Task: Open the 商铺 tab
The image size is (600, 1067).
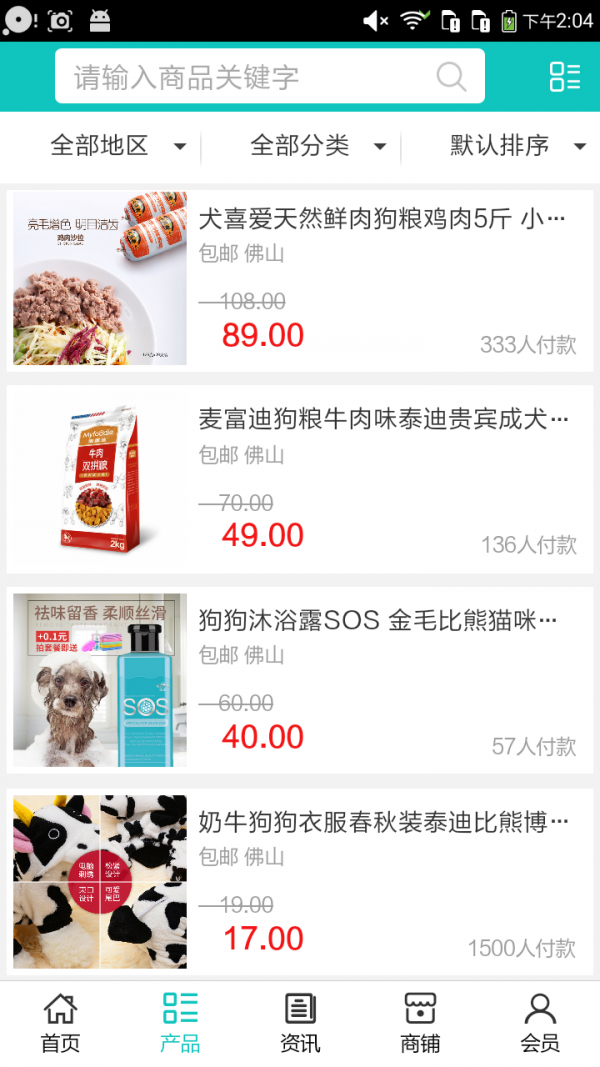Action: coord(420,1023)
